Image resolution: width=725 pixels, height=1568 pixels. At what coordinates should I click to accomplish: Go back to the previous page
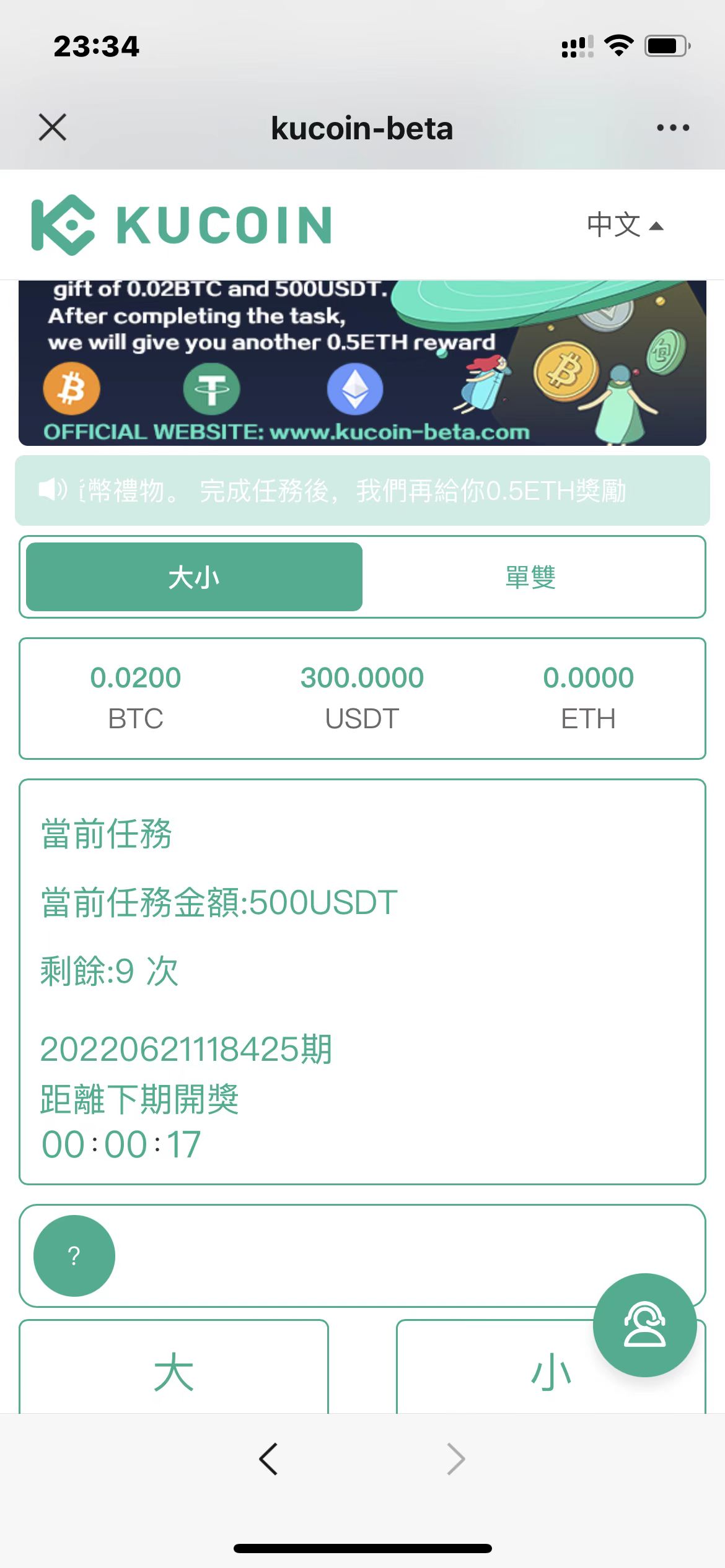click(x=268, y=1459)
